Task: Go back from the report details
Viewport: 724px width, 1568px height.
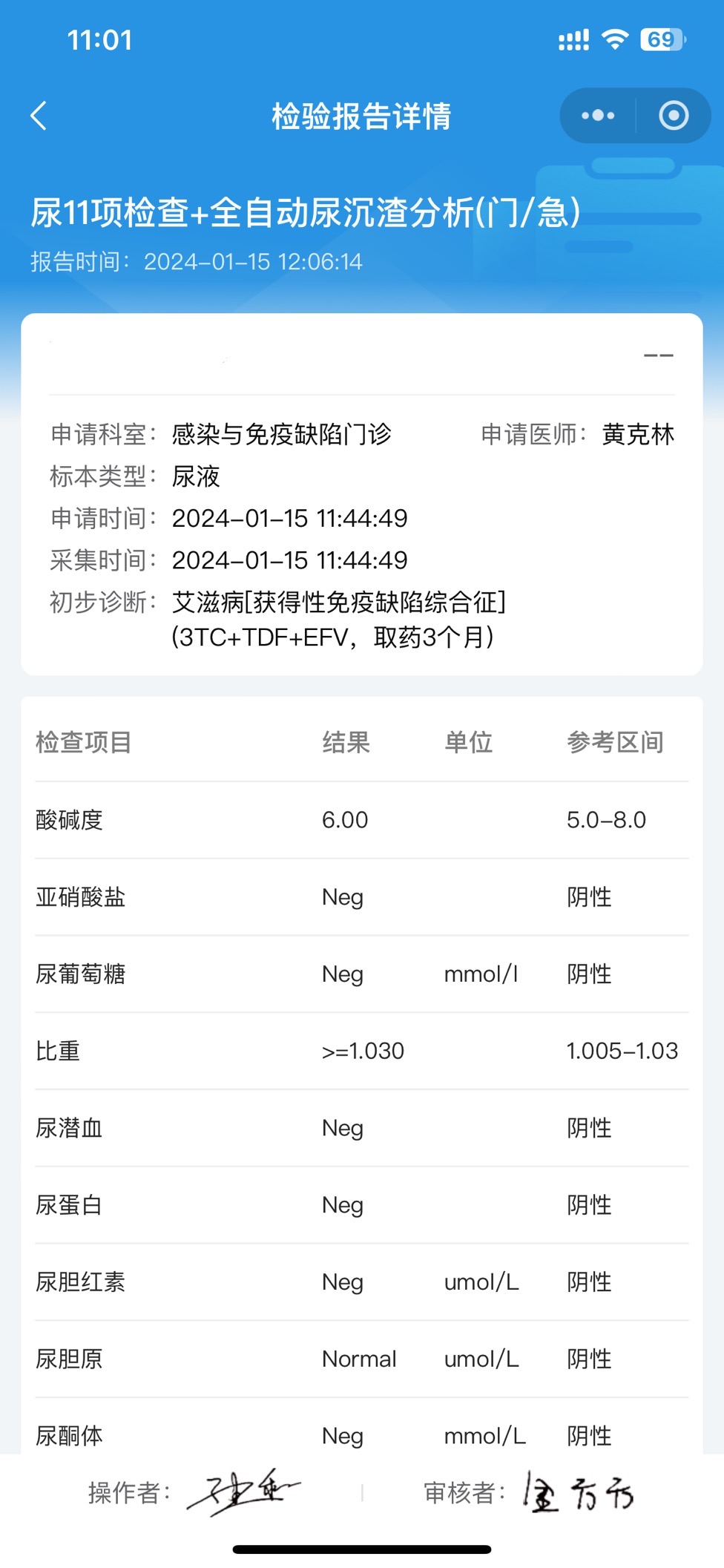Action: click(x=39, y=116)
